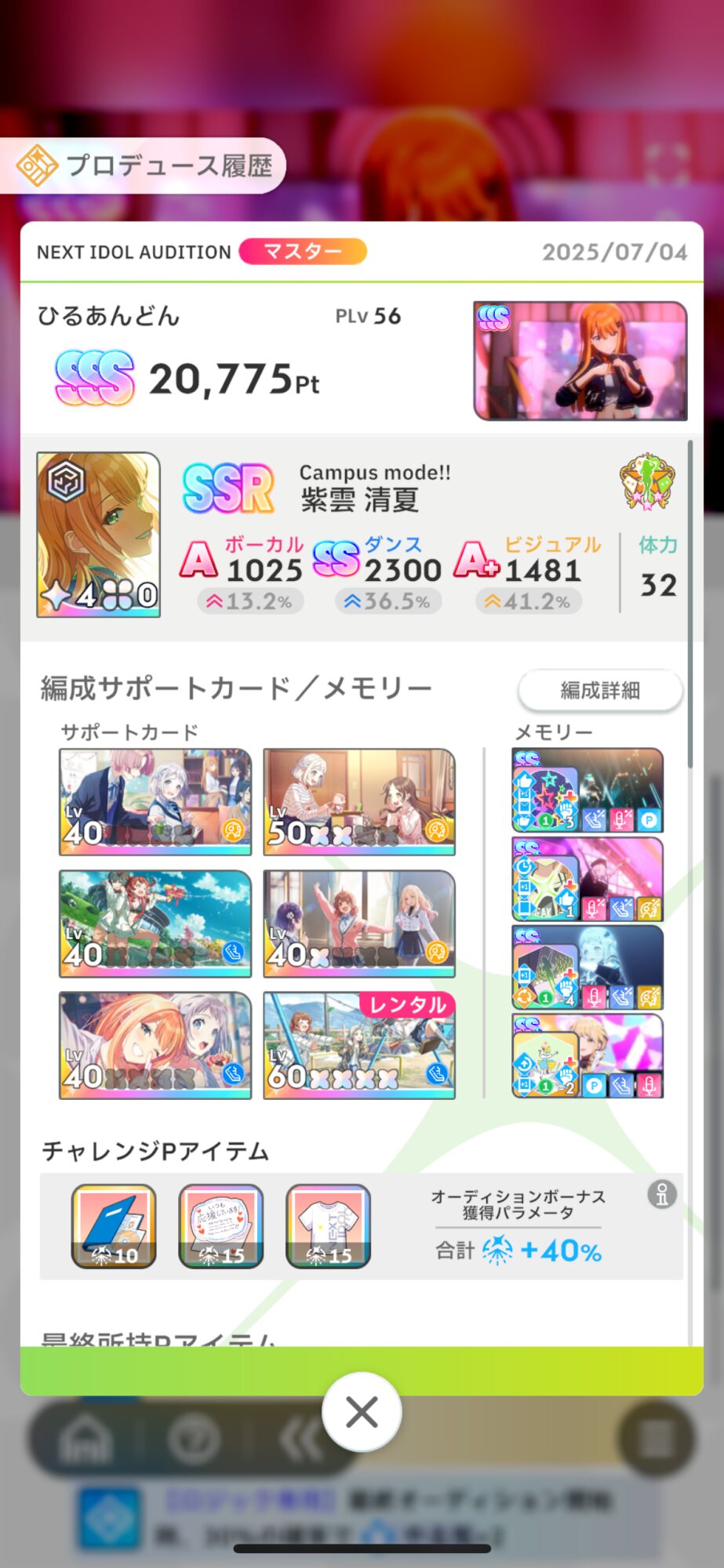
Task: Open the fourth memory with blonde idol
Action: coord(588,1055)
